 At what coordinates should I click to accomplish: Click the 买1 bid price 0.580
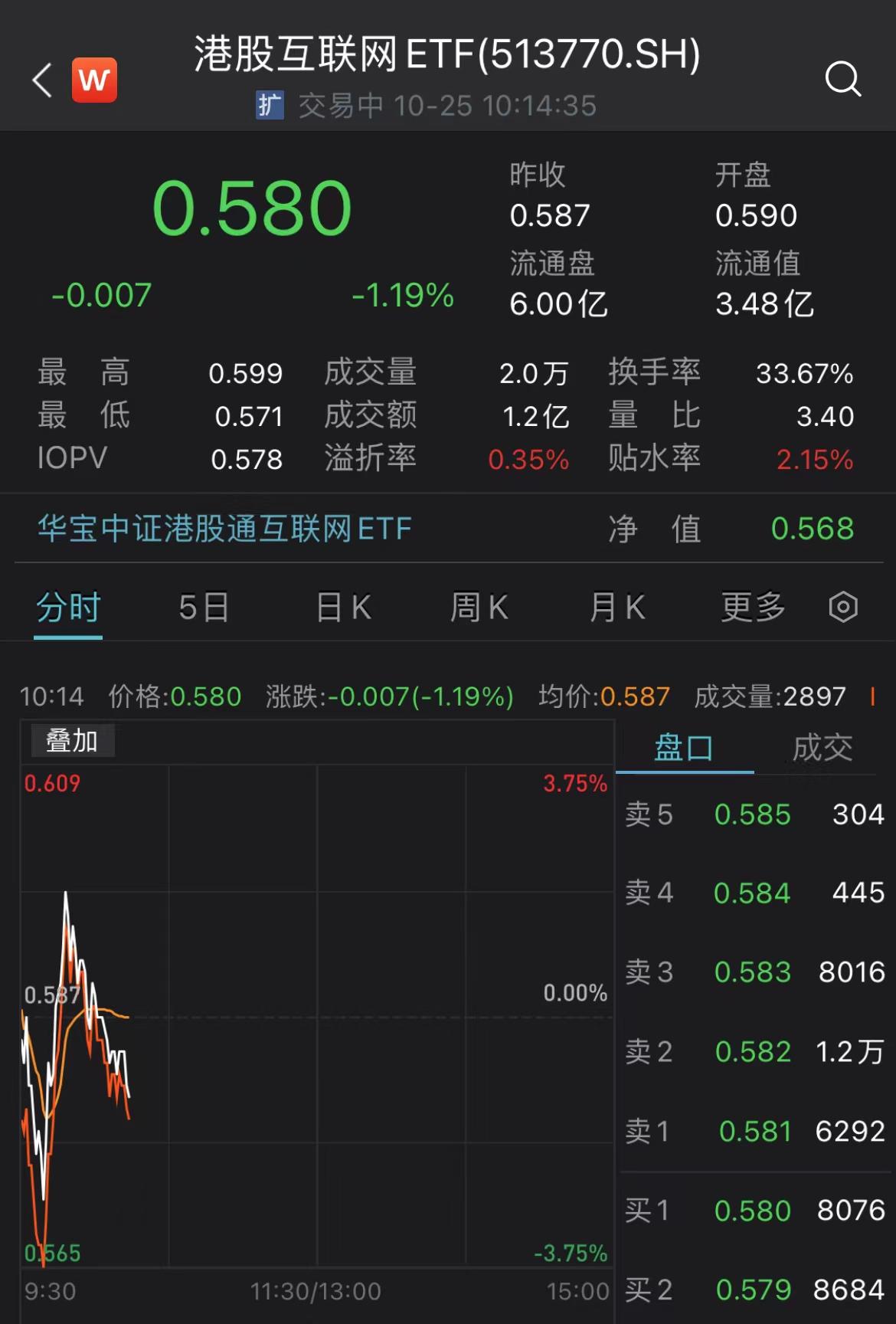(755, 1211)
